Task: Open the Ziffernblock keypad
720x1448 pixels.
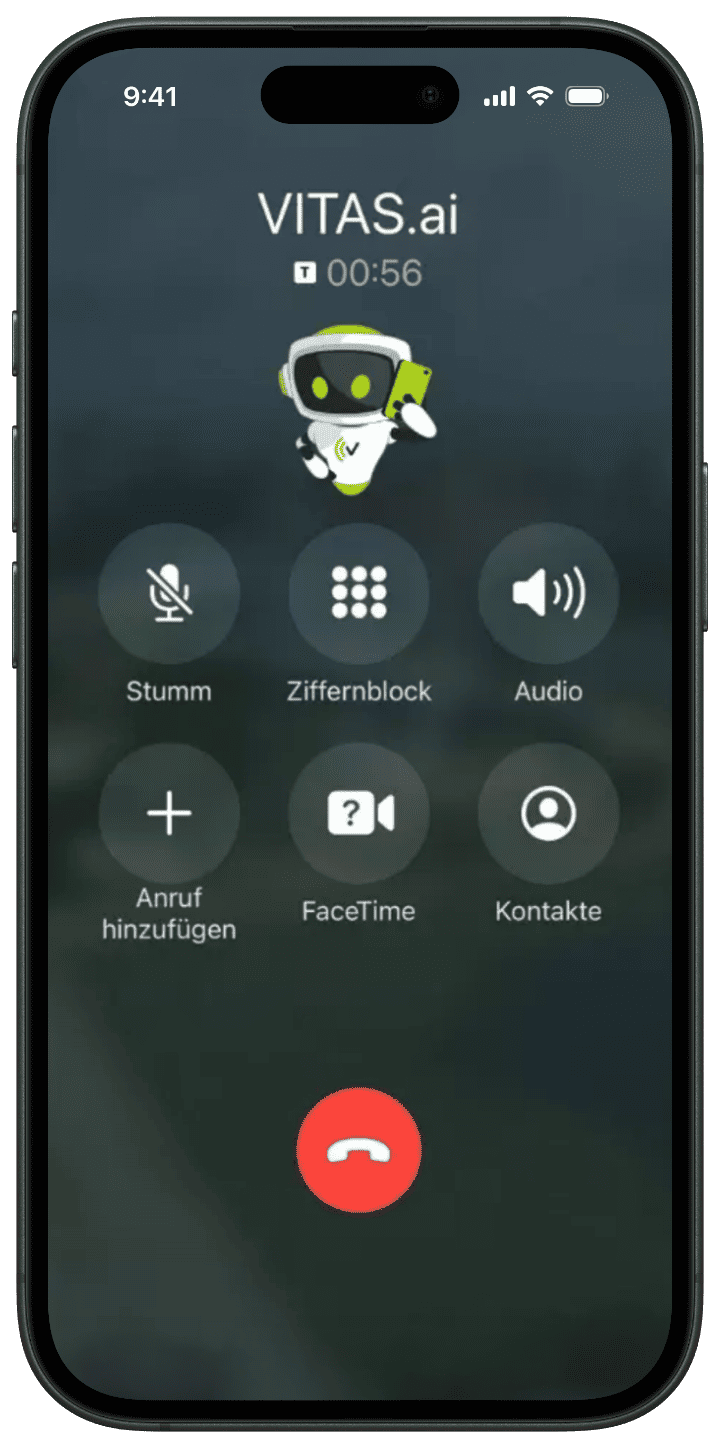Action: [x=359, y=594]
